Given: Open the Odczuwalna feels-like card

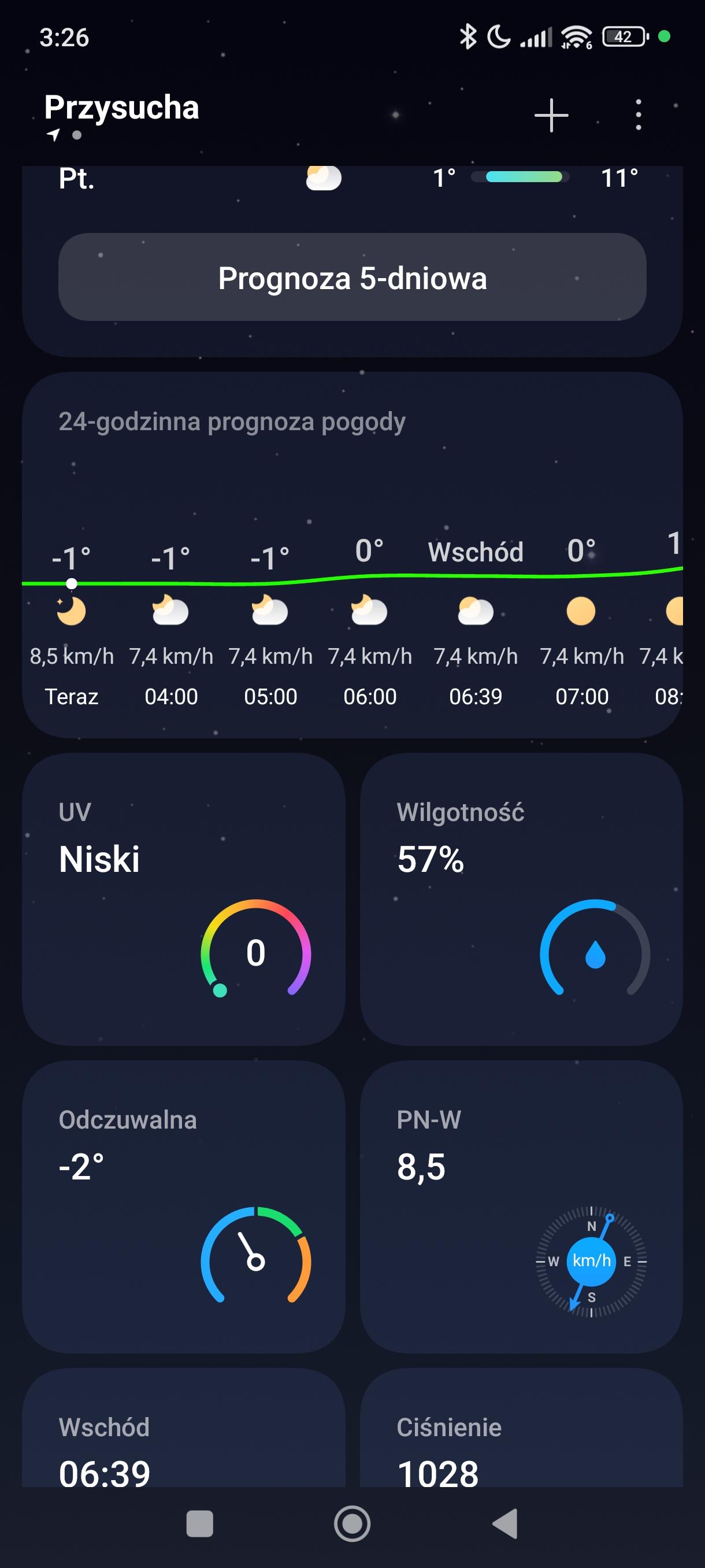Looking at the screenshot, I should click(184, 1207).
